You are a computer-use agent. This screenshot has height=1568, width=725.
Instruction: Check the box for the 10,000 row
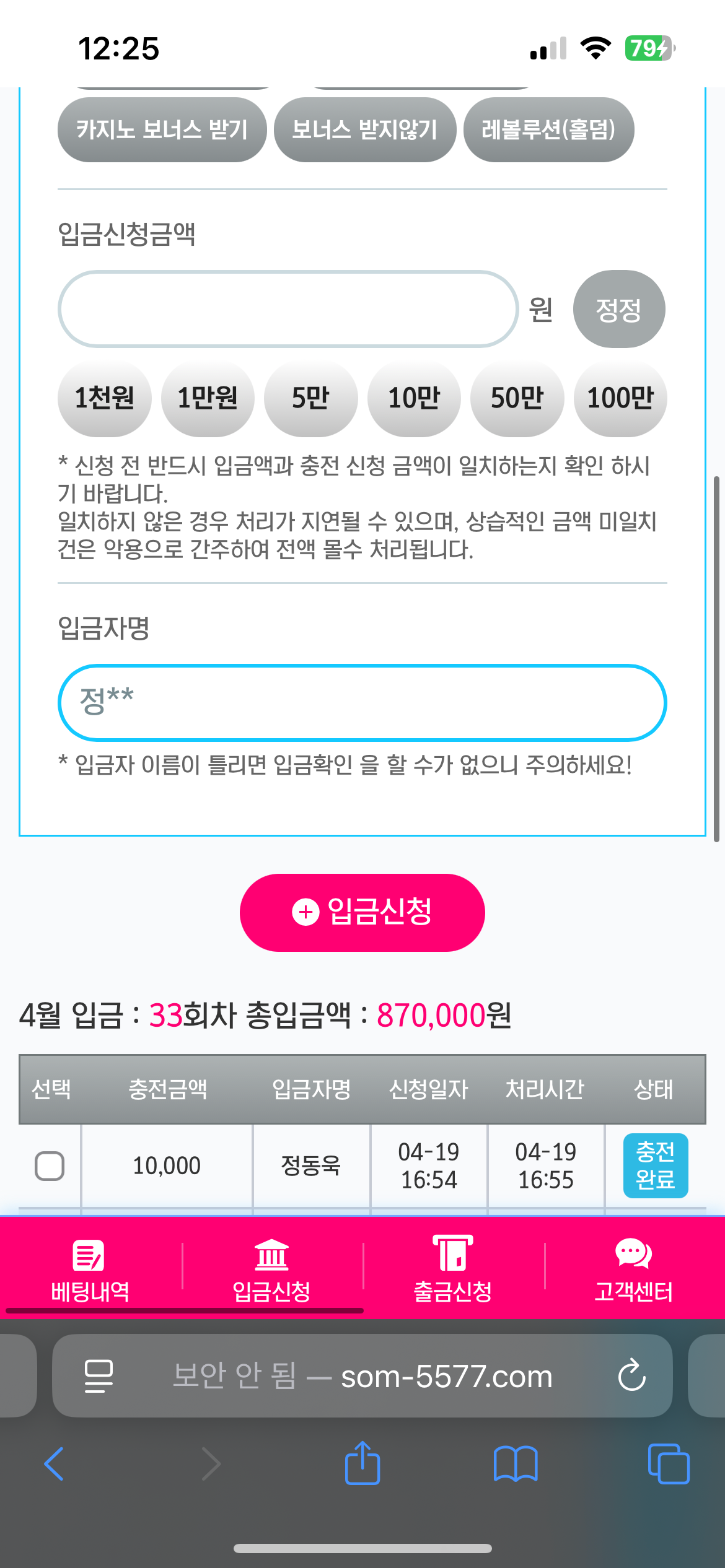pos(50,1166)
